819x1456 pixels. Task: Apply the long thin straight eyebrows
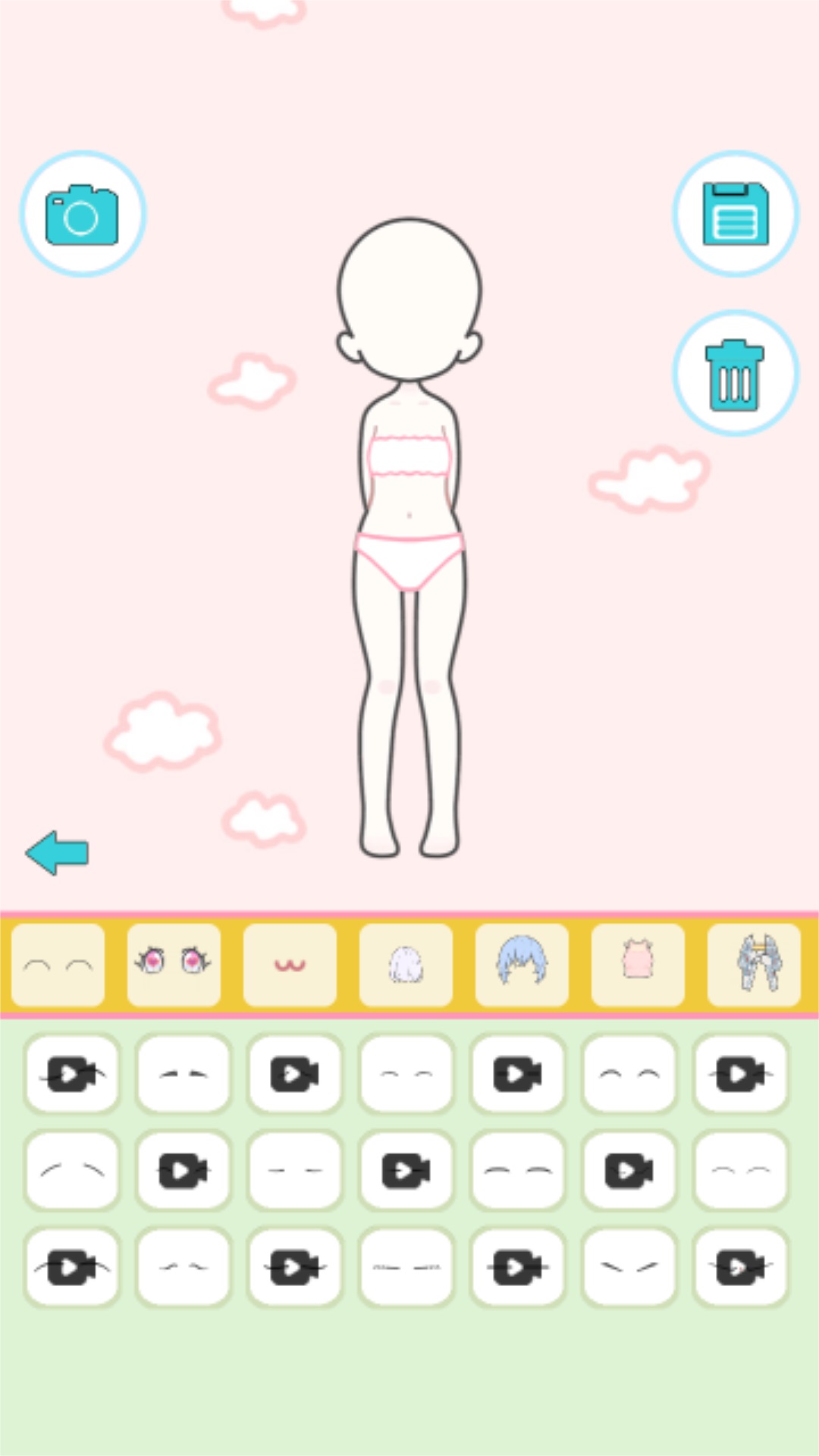406,1266
